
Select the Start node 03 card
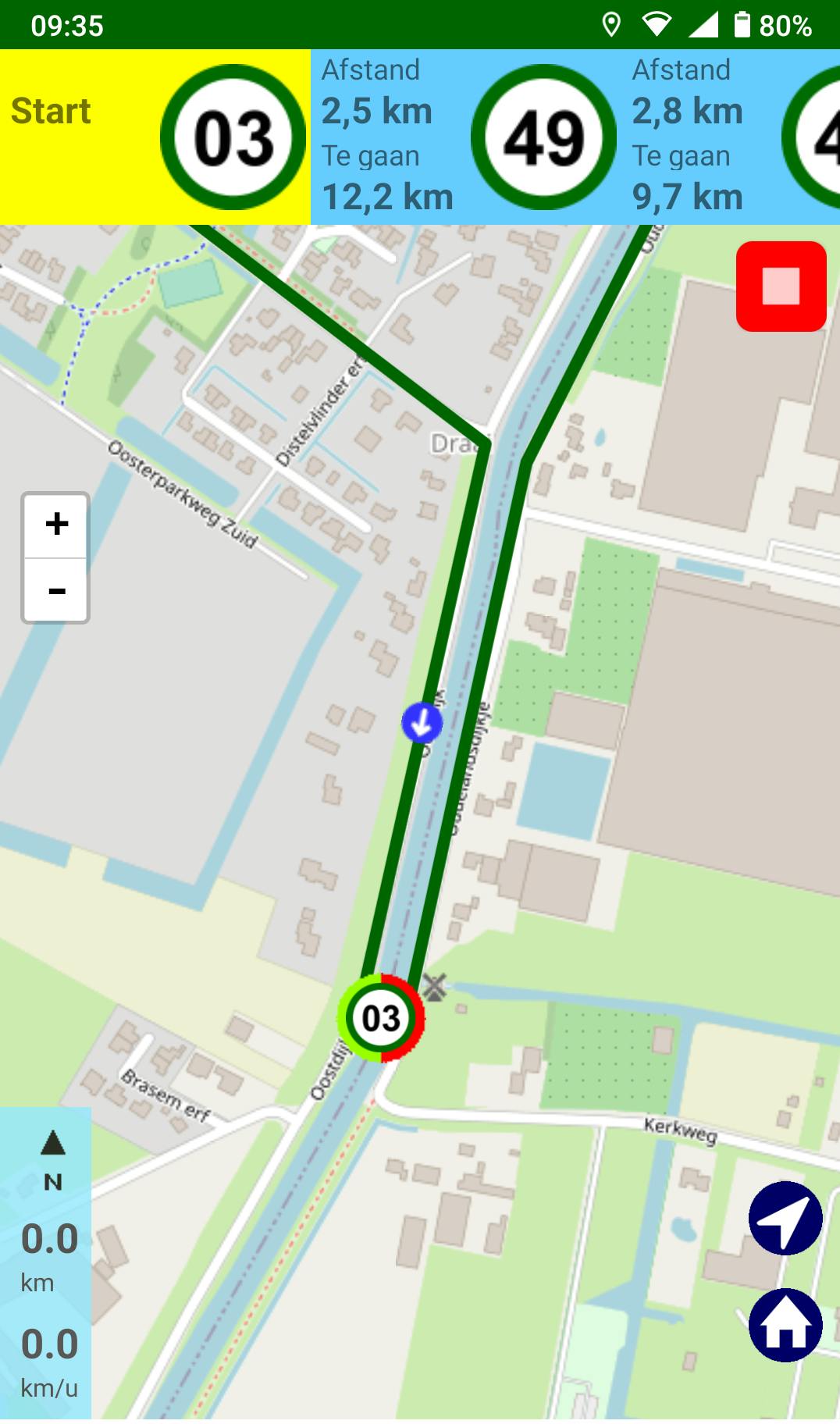(x=155, y=137)
